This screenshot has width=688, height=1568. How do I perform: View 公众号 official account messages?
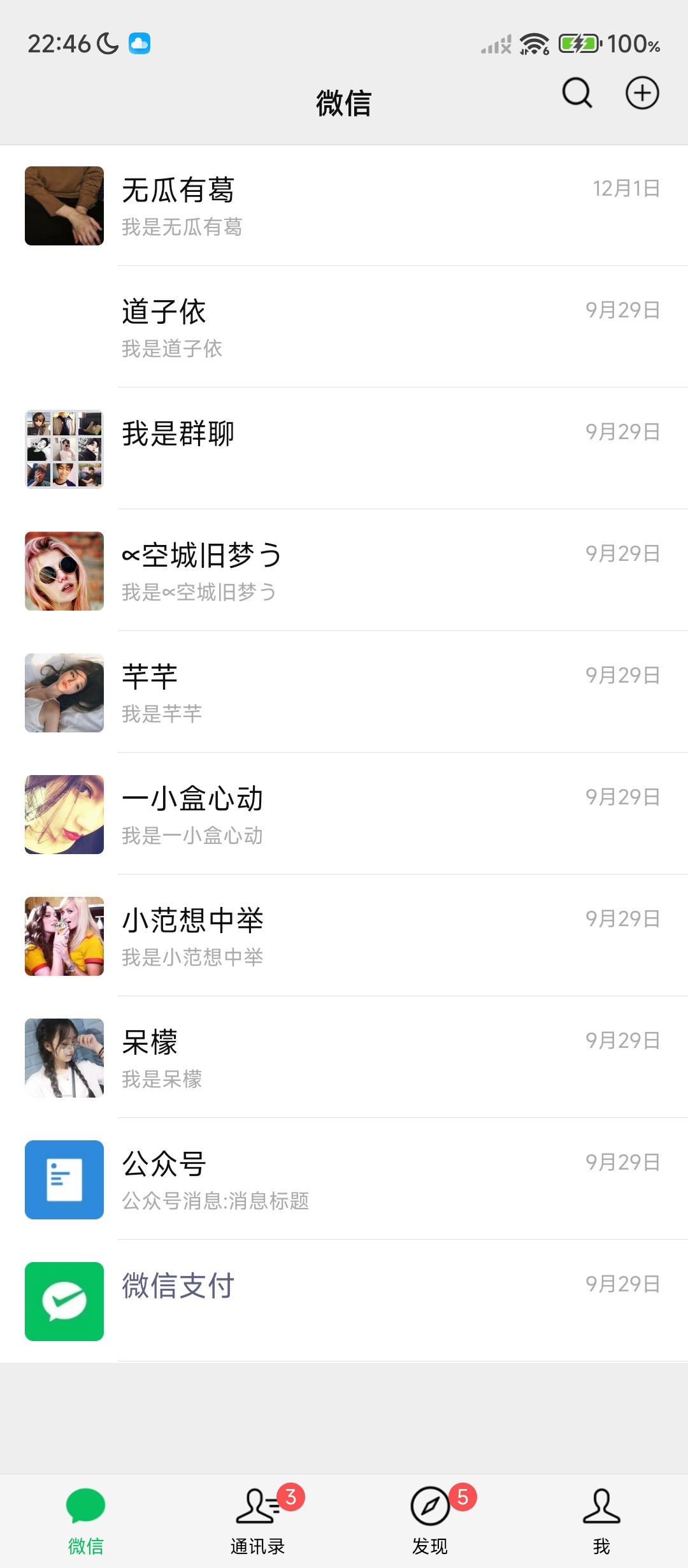(344, 1179)
